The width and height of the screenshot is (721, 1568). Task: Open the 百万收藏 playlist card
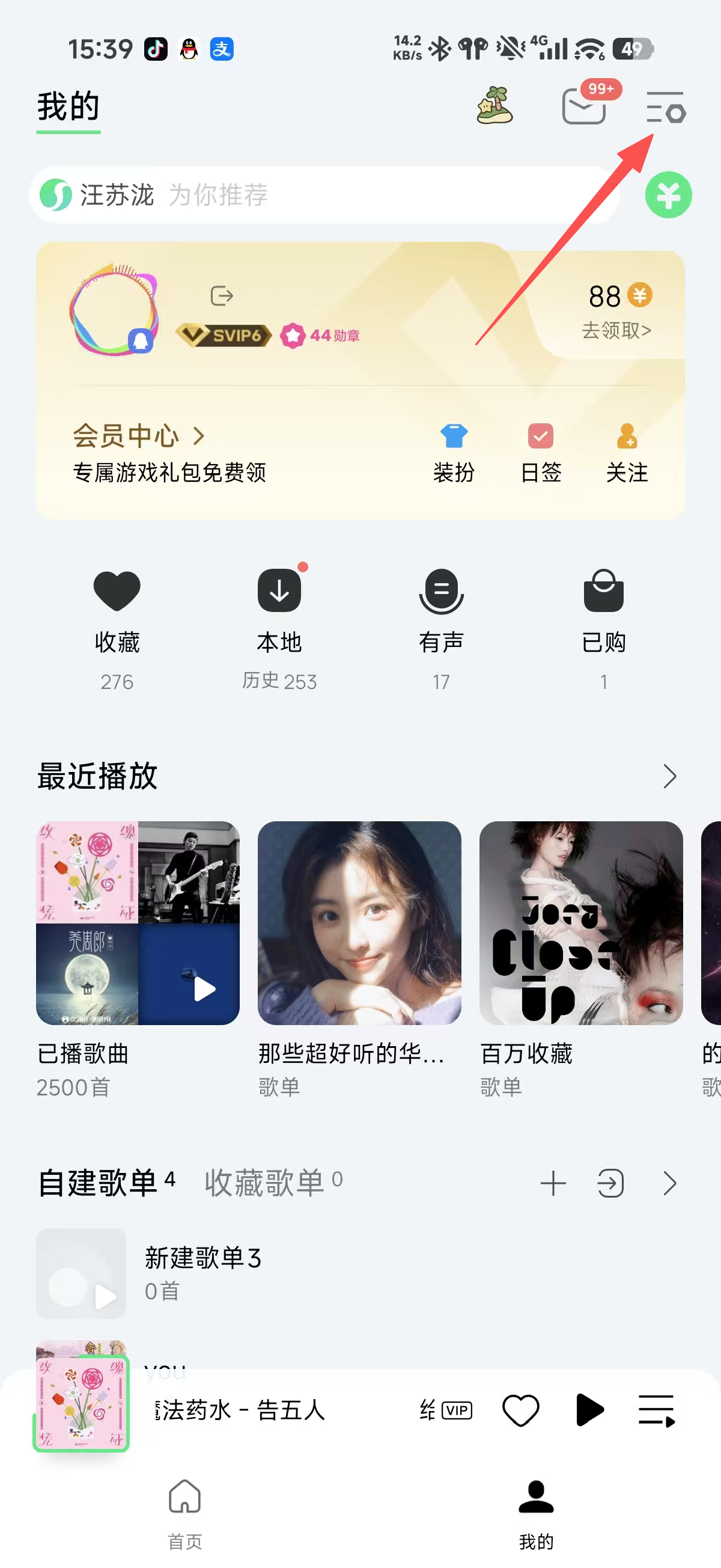click(580, 923)
